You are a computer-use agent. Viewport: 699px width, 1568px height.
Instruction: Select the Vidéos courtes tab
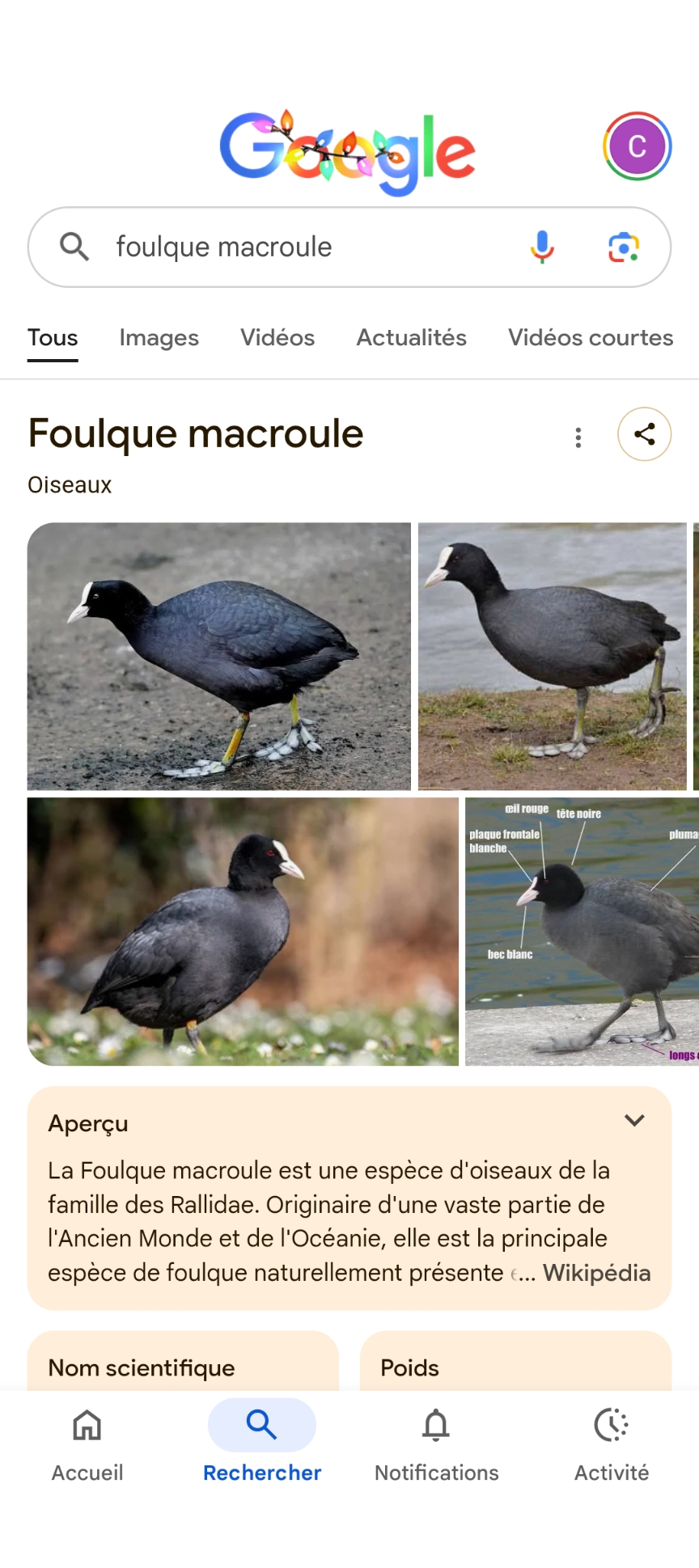tap(590, 337)
